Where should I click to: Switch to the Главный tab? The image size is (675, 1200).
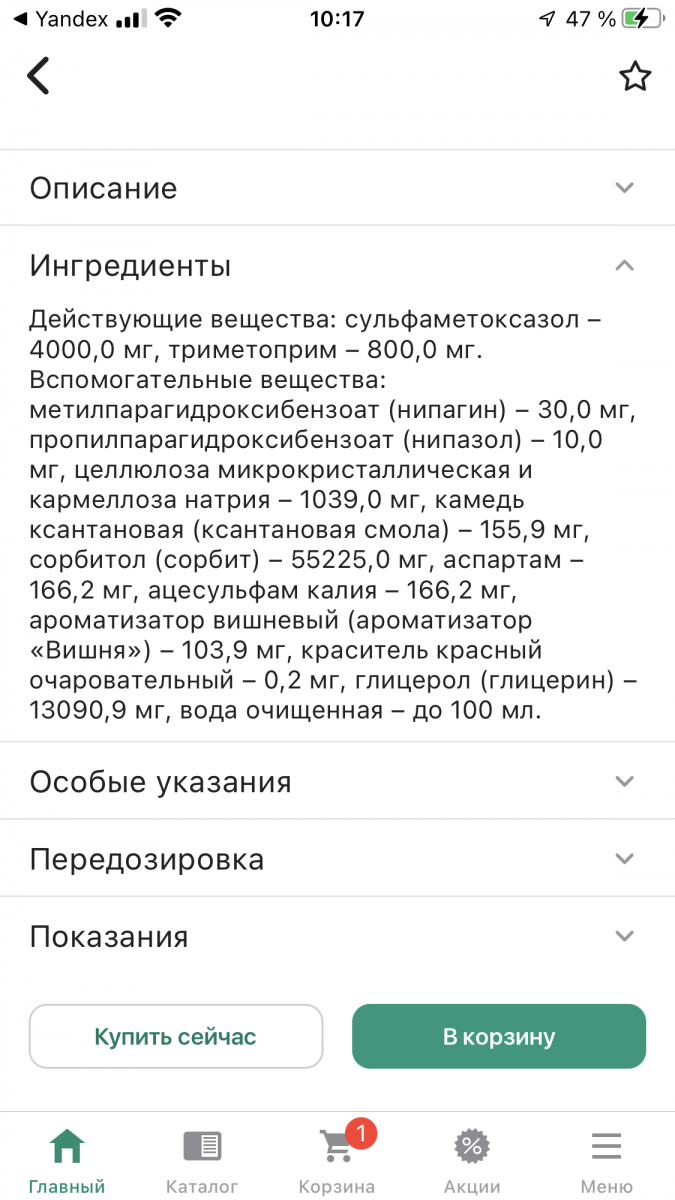(67, 1160)
